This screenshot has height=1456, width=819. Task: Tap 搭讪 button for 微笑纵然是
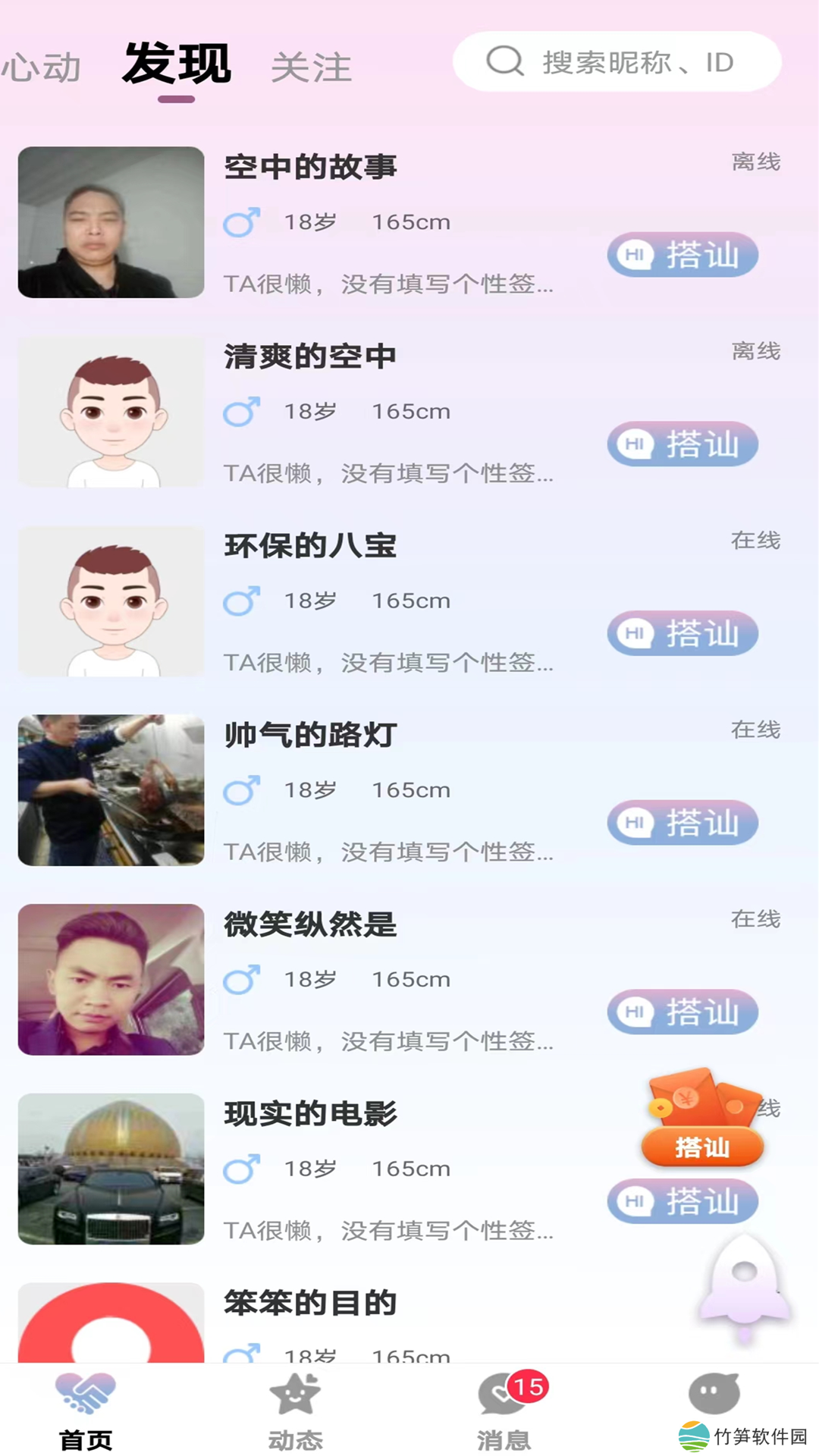[682, 1012]
